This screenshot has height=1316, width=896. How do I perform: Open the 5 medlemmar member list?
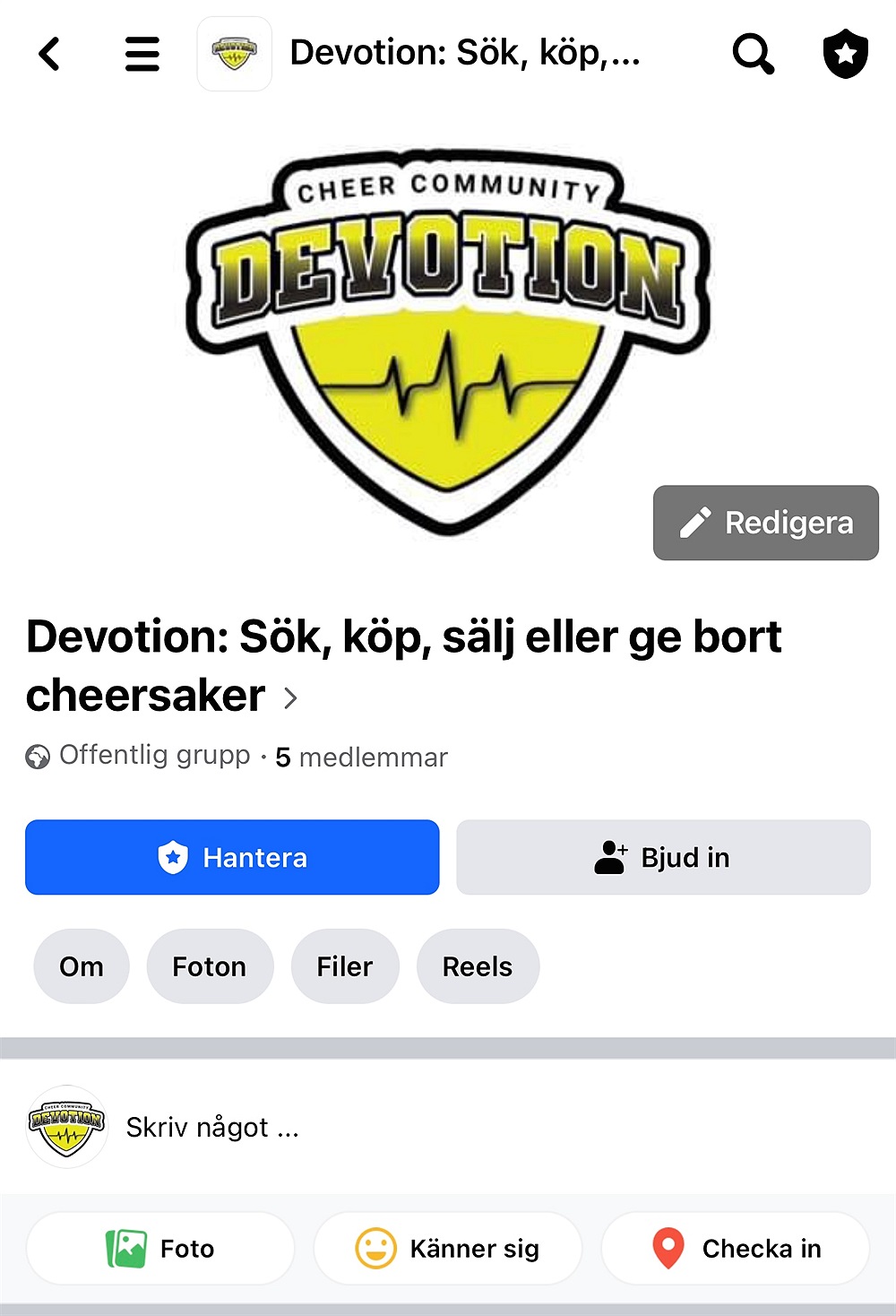pos(361,758)
